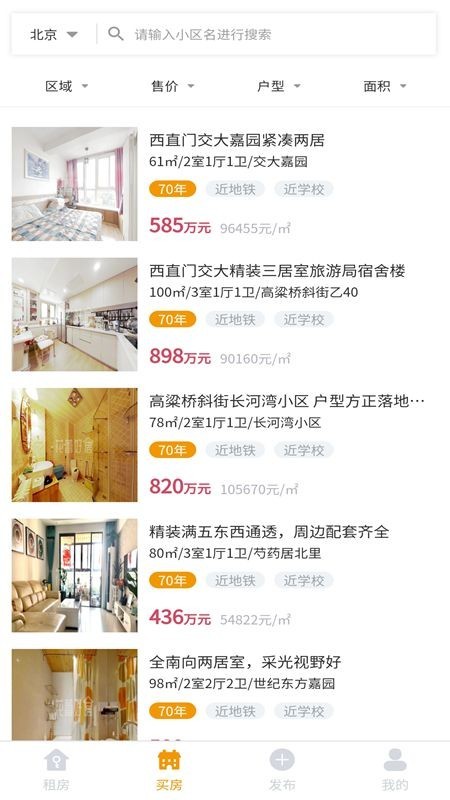Open the 户型 filter dropdown
Viewport: 450px width, 800px height.
tap(279, 86)
